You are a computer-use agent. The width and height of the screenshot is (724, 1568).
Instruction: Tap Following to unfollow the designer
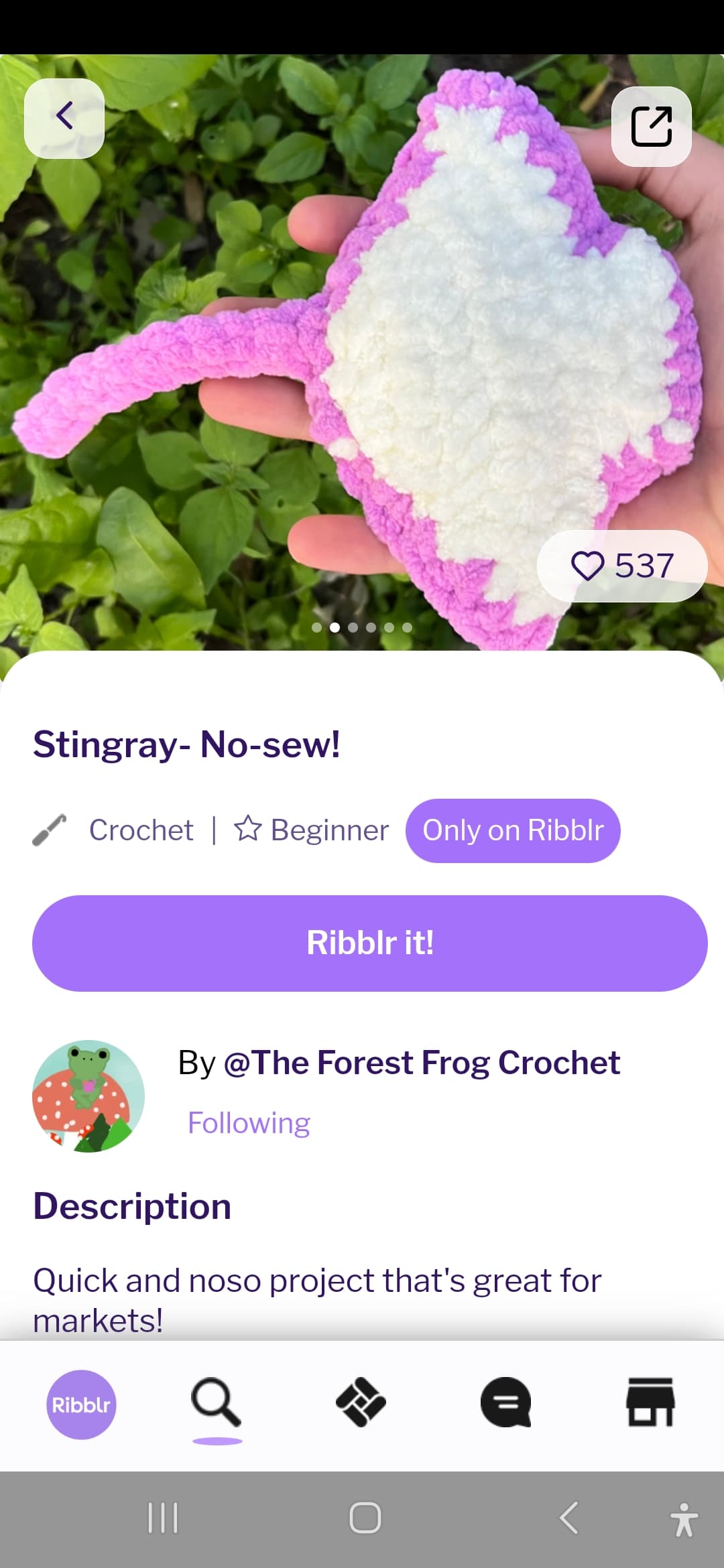[x=249, y=1123]
